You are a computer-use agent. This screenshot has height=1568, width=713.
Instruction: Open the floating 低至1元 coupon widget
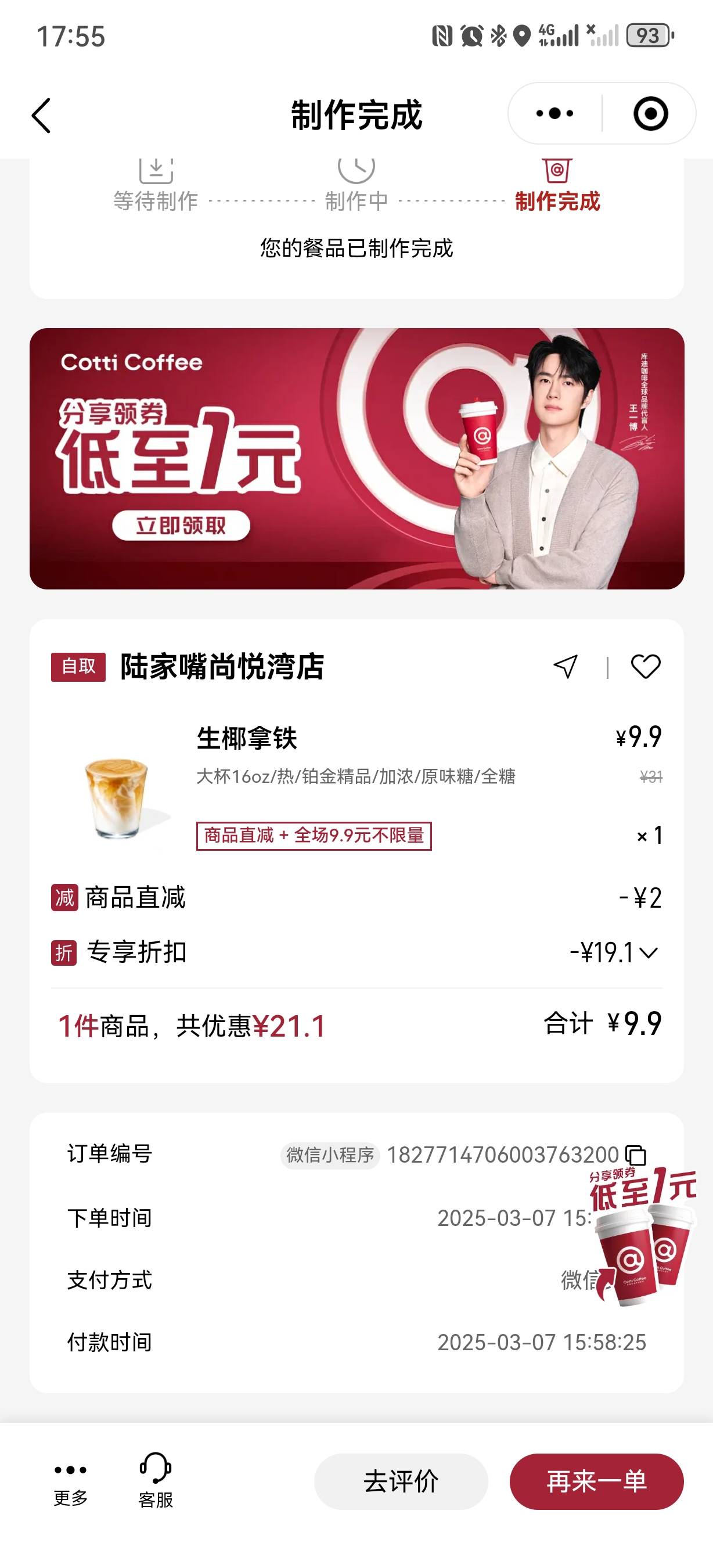click(x=643, y=1235)
